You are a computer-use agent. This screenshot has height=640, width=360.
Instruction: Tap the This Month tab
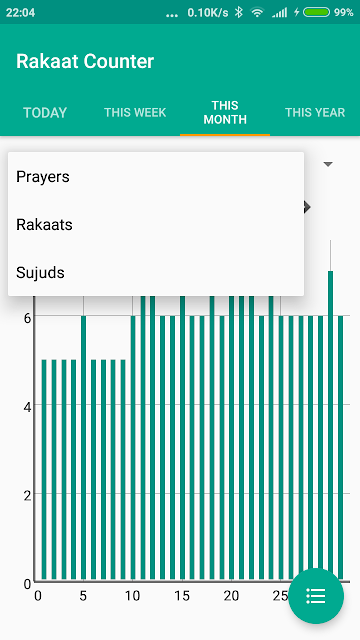225,112
